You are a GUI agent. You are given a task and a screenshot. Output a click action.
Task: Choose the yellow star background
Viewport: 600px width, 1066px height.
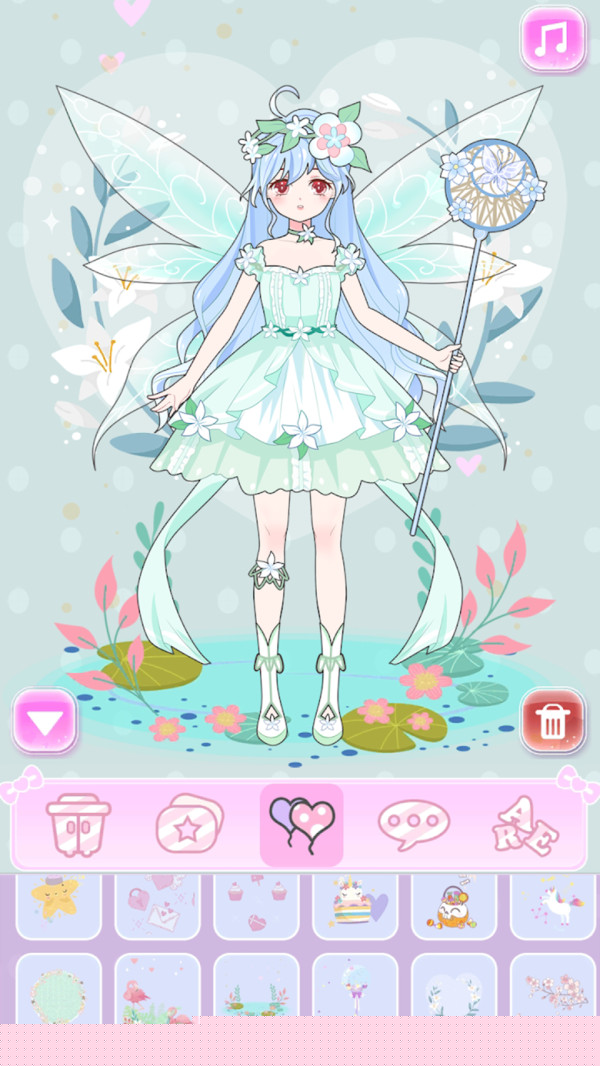pos(58,904)
